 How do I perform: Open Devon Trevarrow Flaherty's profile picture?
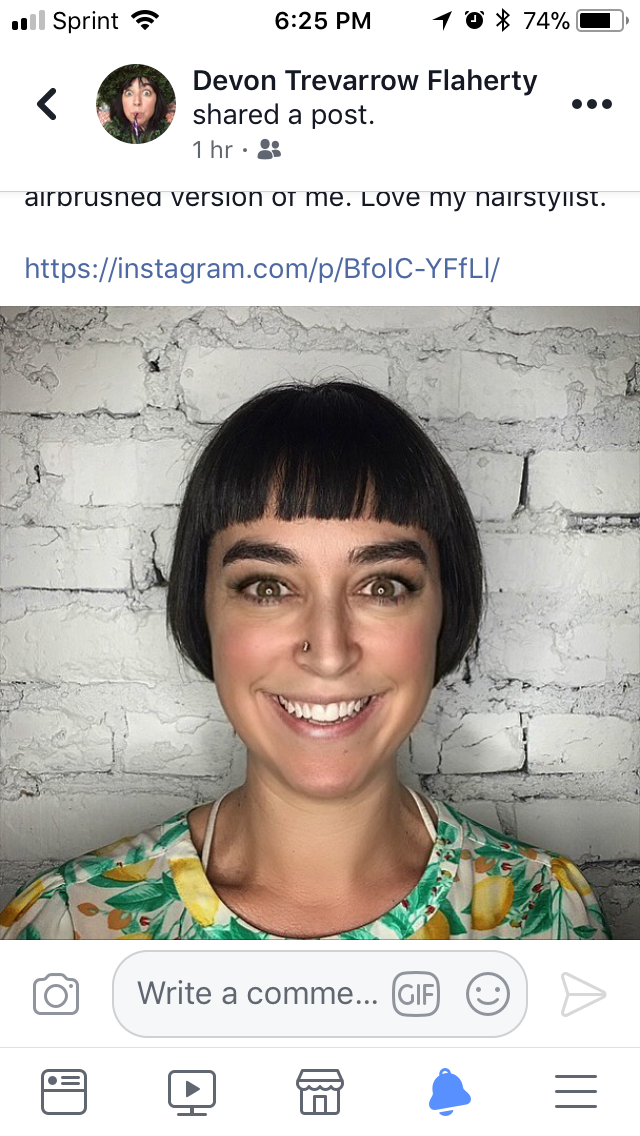pos(135,104)
